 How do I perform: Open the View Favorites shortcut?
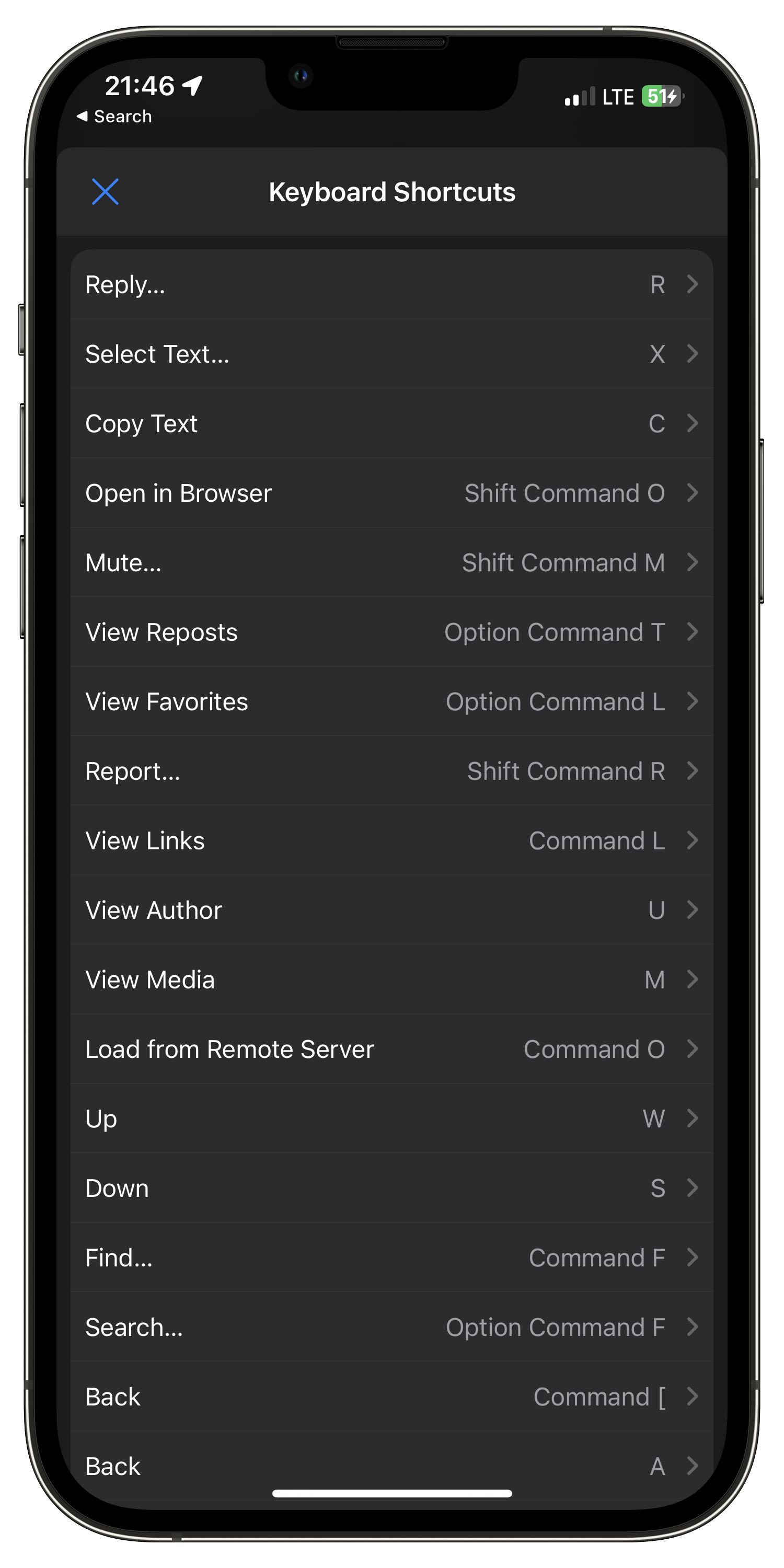click(392, 701)
